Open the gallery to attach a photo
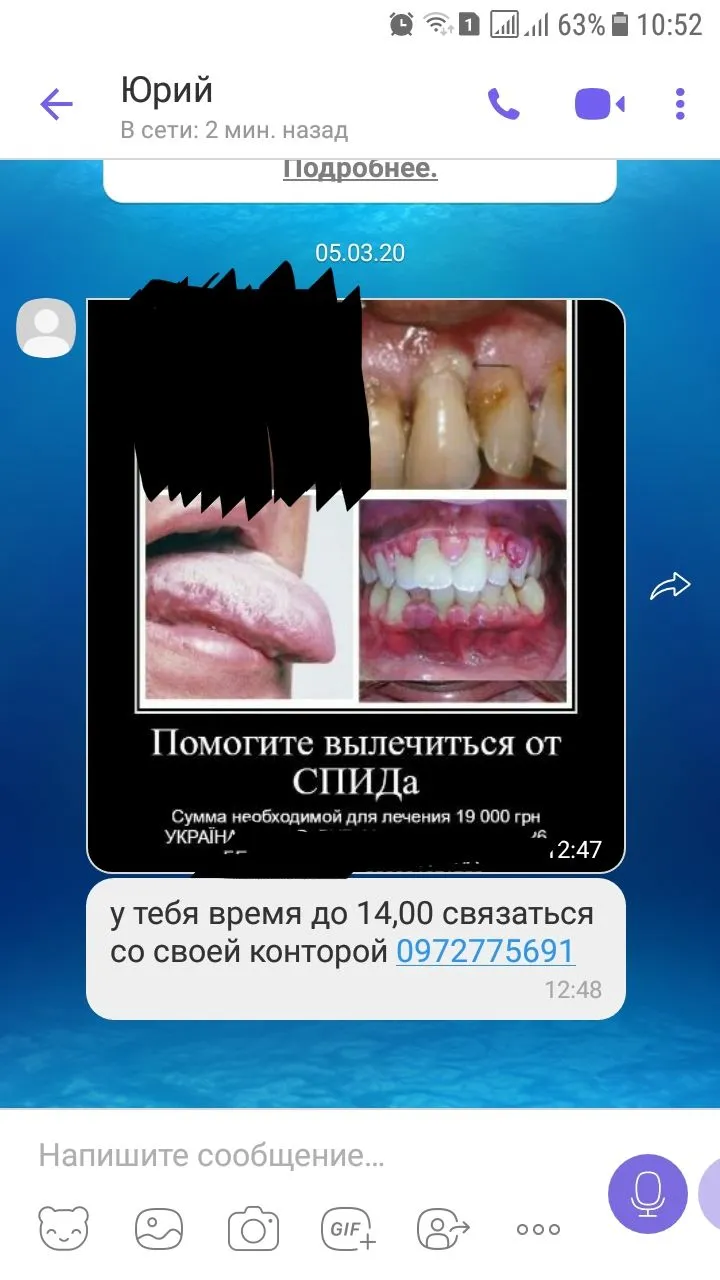The image size is (720, 1280). pyautogui.click(x=159, y=1229)
